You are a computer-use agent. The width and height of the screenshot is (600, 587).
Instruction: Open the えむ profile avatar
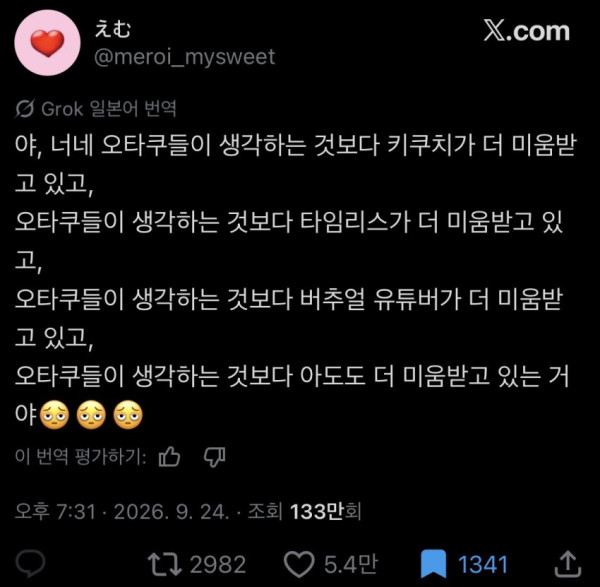(x=47, y=42)
